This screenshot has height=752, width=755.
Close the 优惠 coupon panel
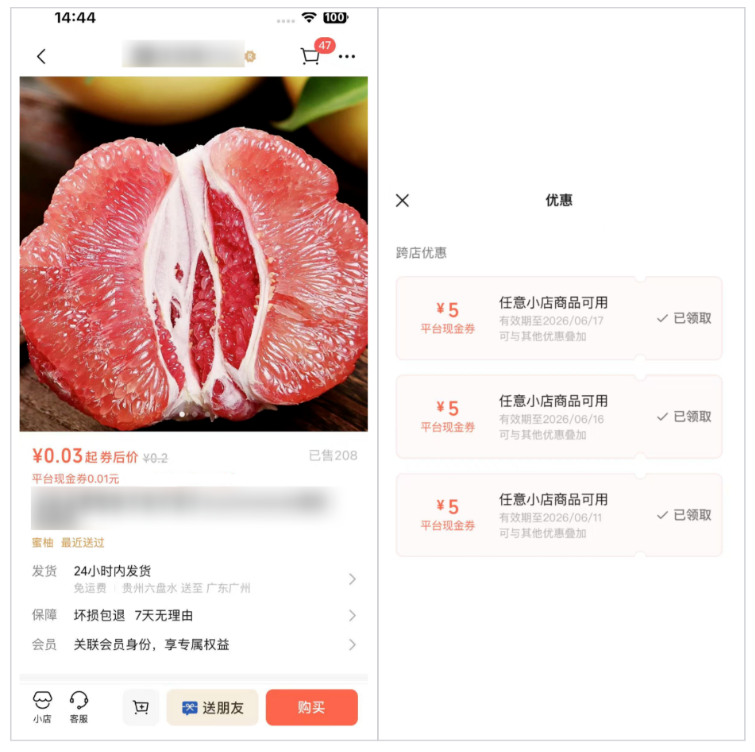coord(402,200)
